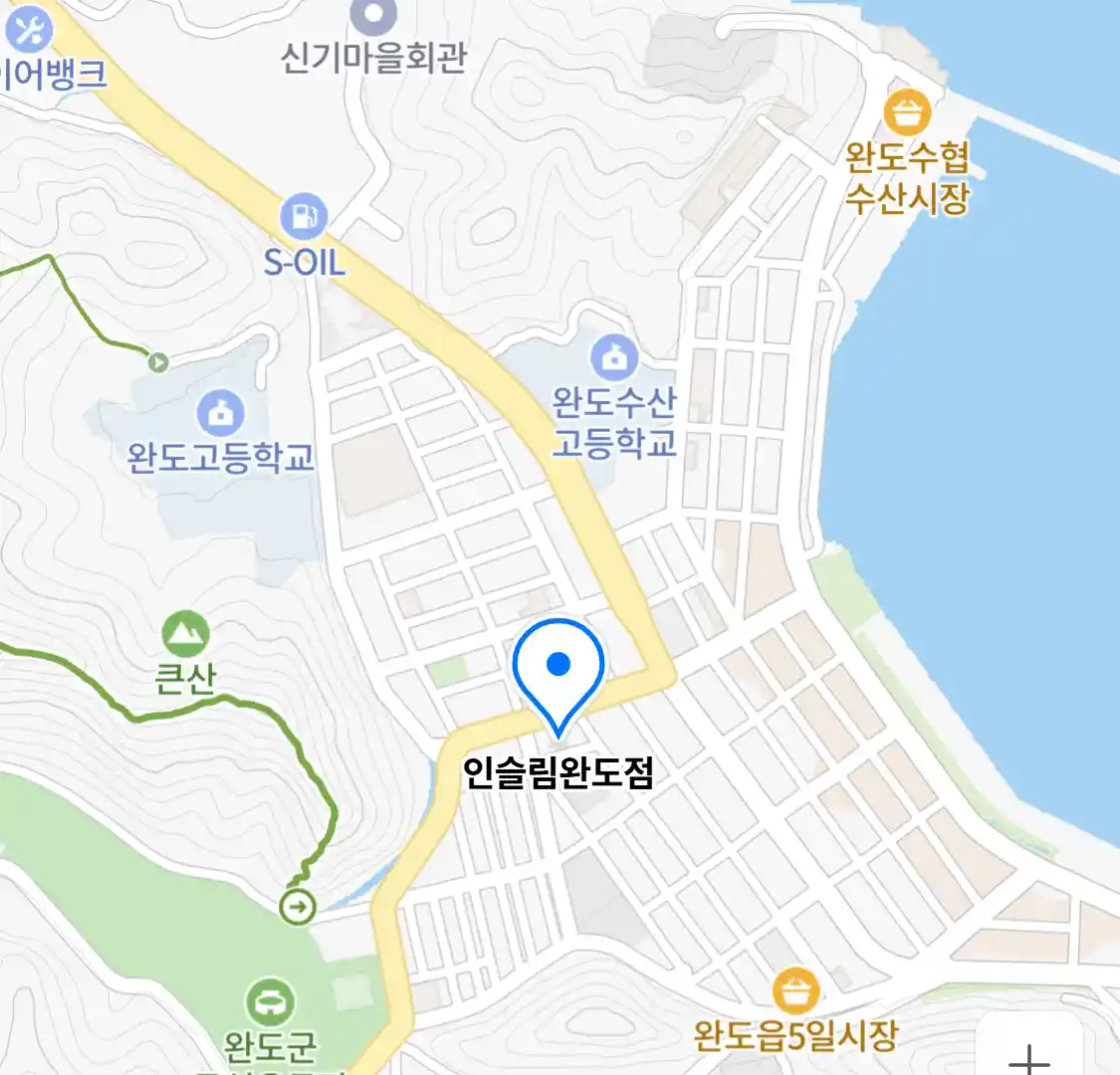Open the 신기마을회관 place marker
Image resolution: width=1120 pixels, height=1075 pixels.
[x=375, y=16]
